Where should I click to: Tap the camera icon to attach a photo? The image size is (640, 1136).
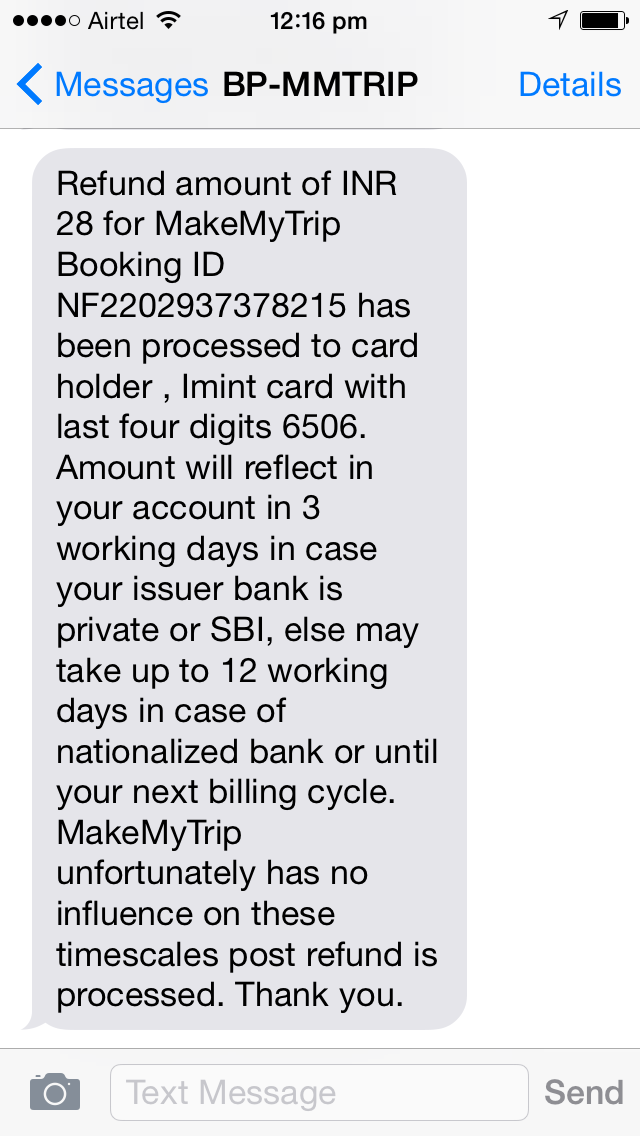pyautogui.click(x=54, y=1091)
